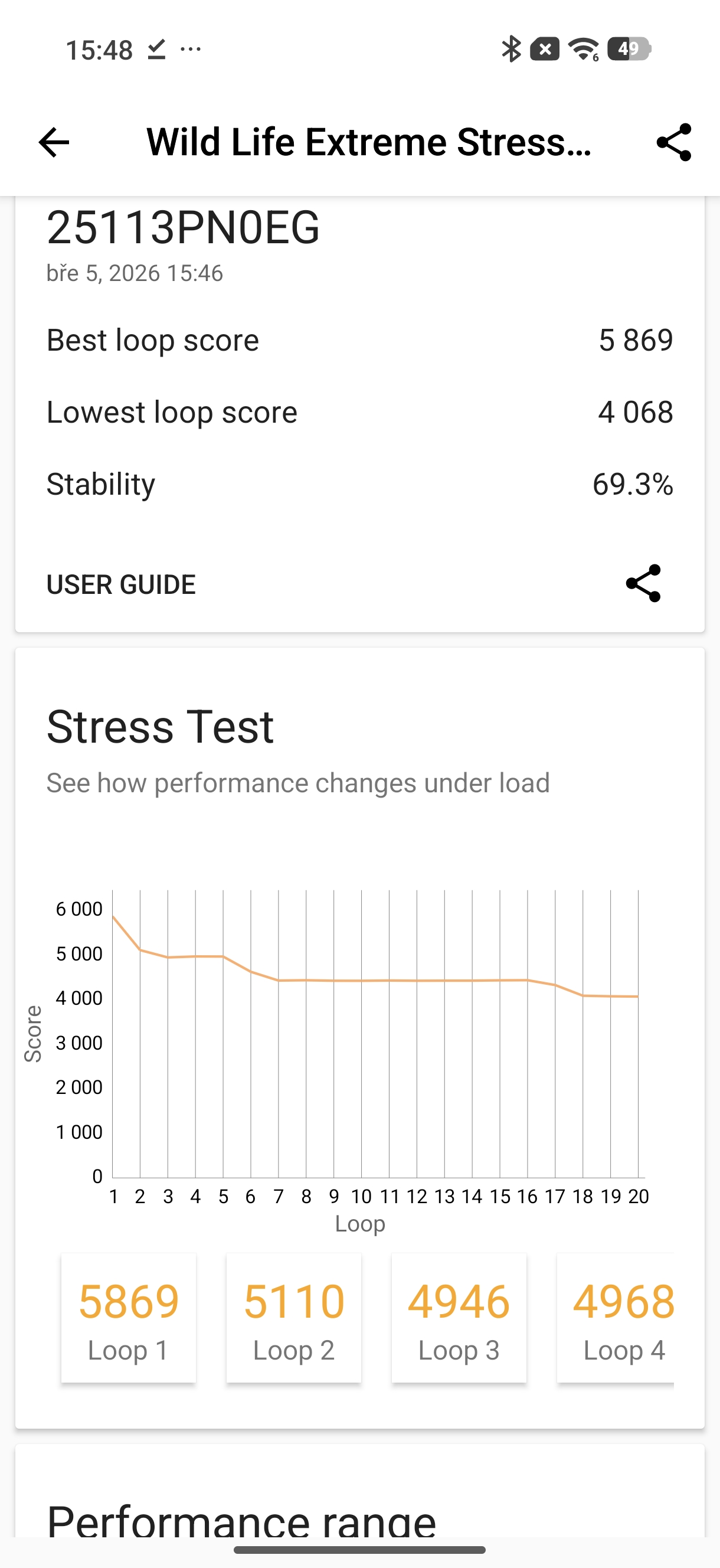
Task: Select the Loop 2 score card
Action: tap(293, 1318)
